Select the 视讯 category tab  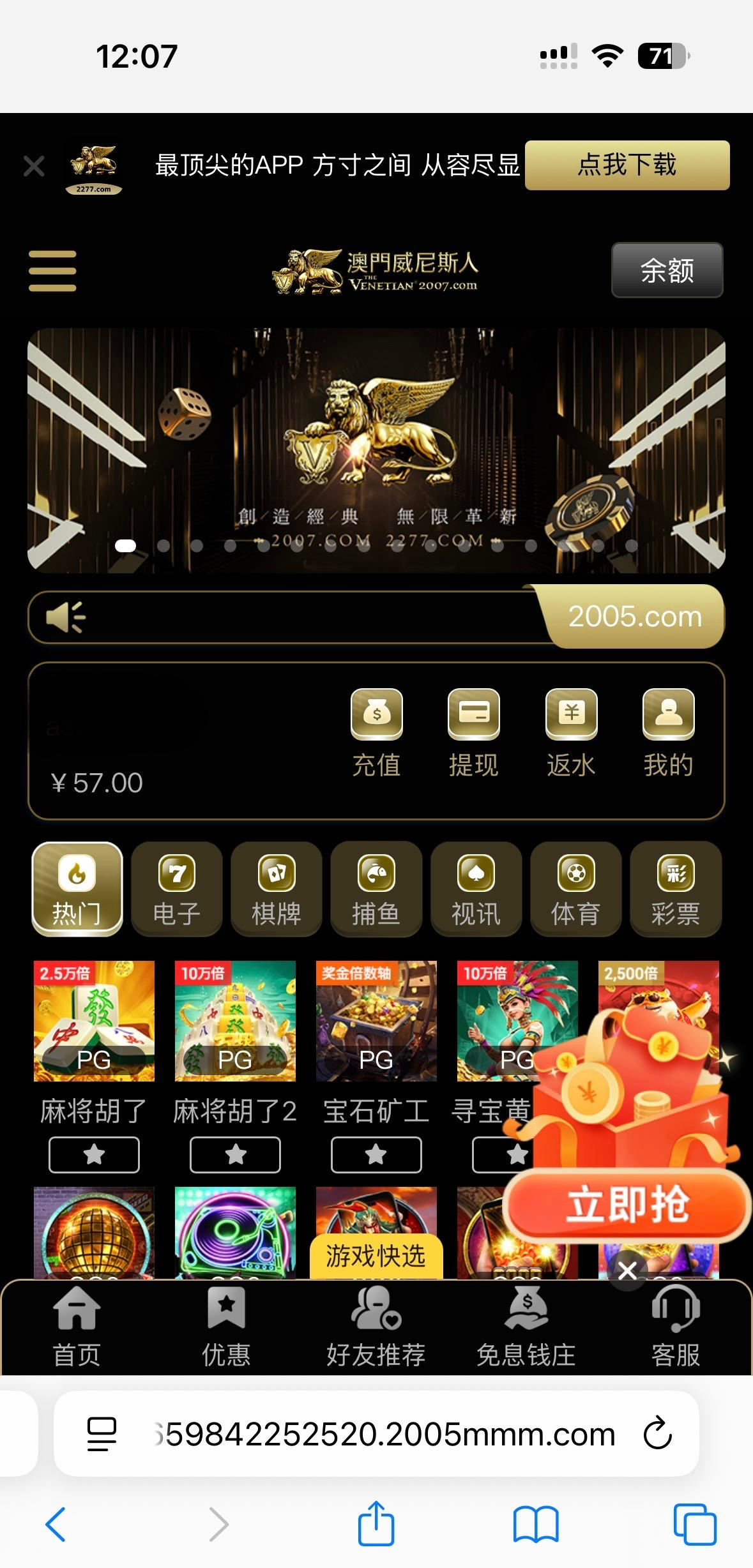[476, 889]
